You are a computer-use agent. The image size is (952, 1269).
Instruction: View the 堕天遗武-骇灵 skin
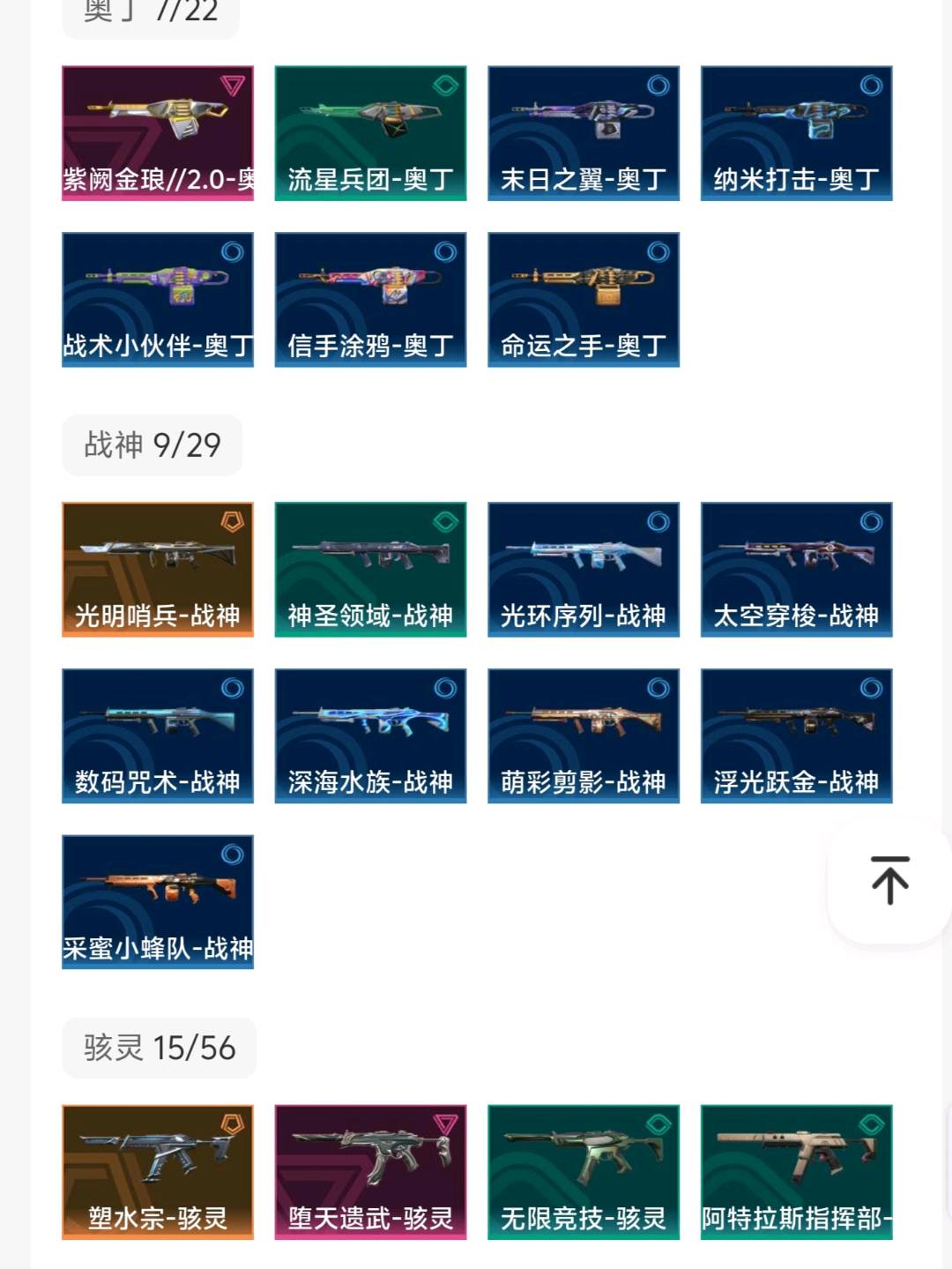[370, 1172]
